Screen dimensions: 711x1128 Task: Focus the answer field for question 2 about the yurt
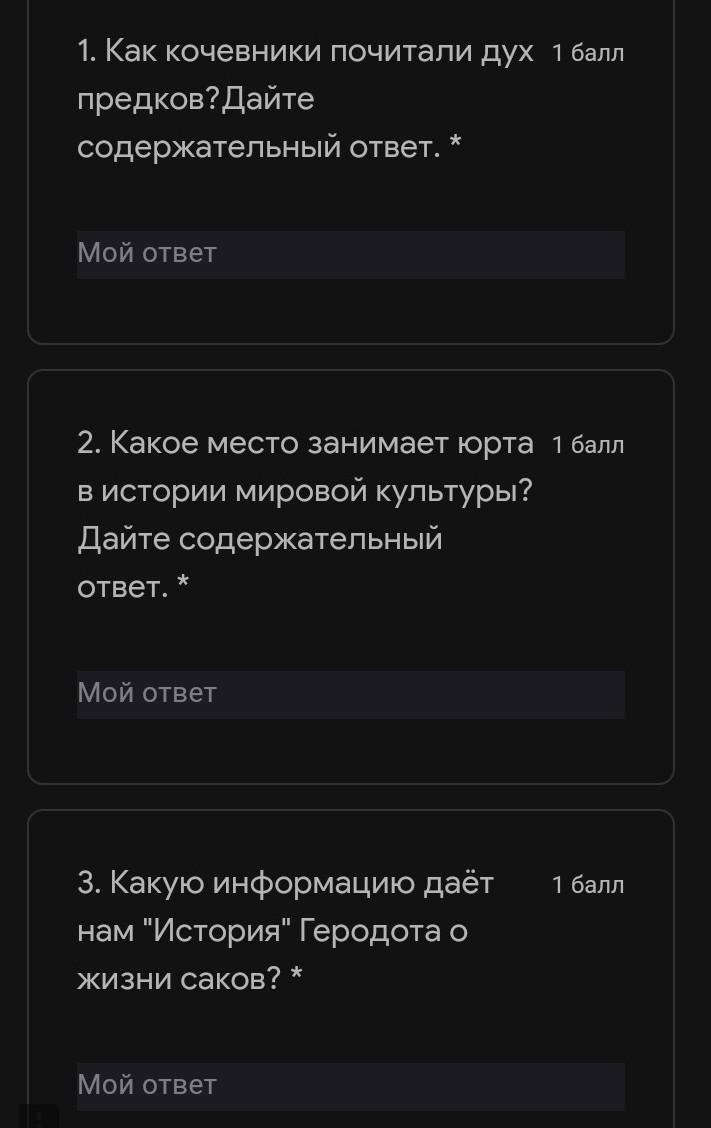tap(350, 694)
